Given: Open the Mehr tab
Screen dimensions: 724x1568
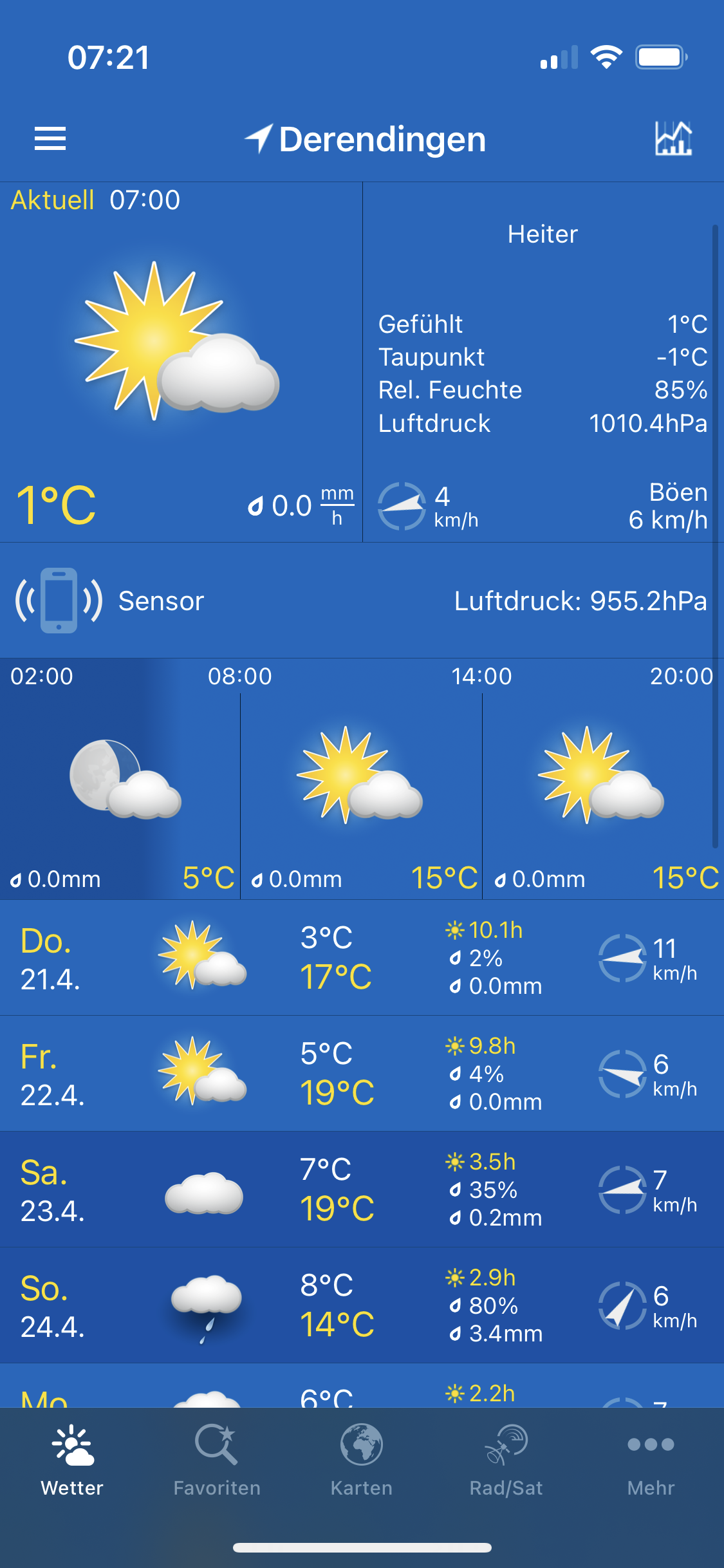Looking at the screenshot, I should pos(651,1461).
